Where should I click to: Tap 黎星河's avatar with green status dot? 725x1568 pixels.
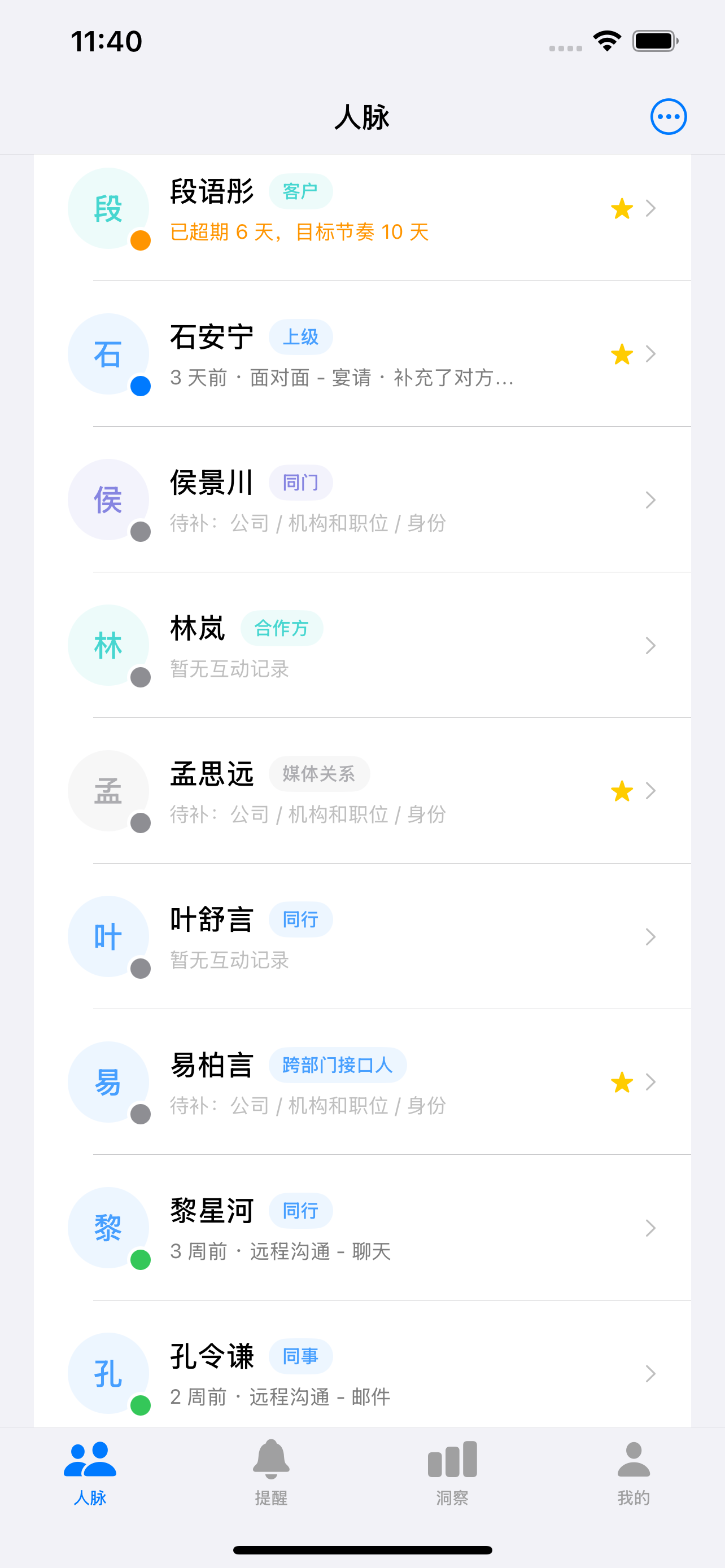point(108,1228)
